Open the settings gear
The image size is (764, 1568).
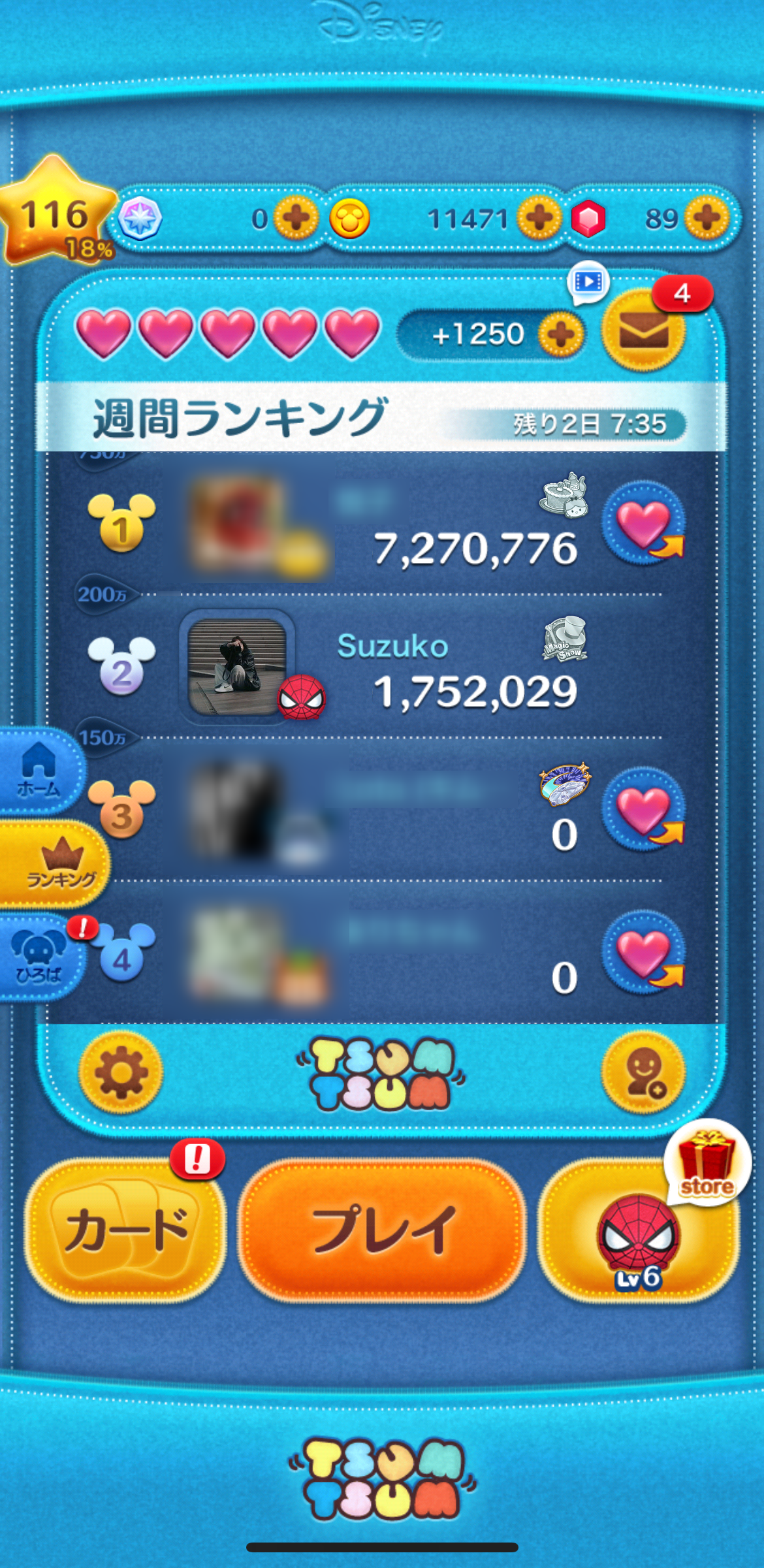pyautogui.click(x=121, y=1072)
